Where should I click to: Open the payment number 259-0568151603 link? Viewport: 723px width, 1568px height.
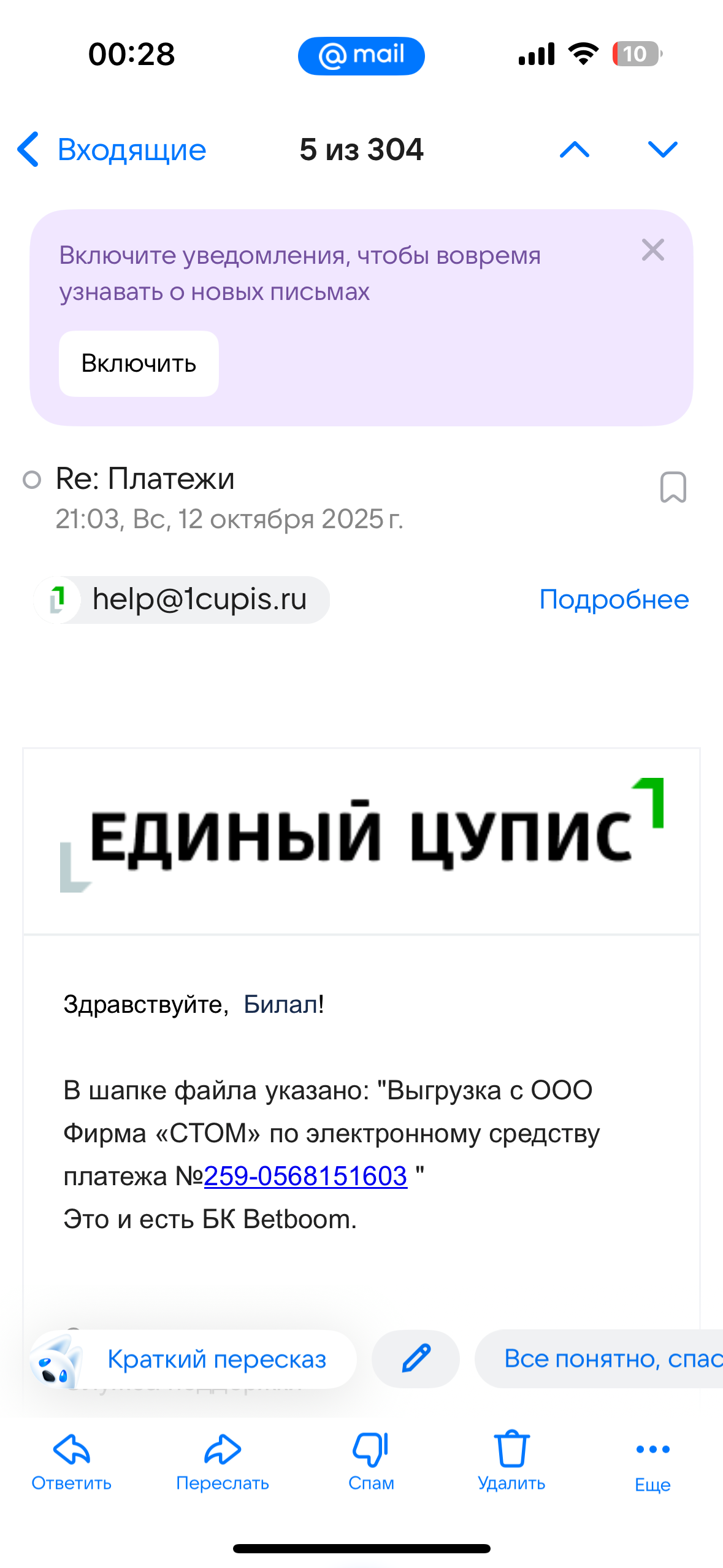pos(305,1176)
